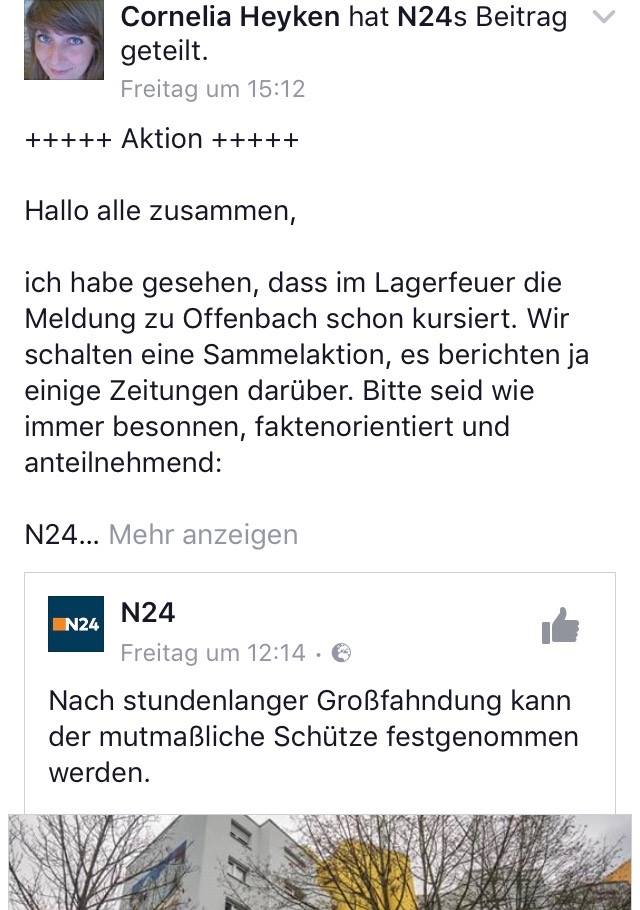Open Cornelia Heyken's profile name link
The height and width of the screenshot is (910, 640).
coord(231,17)
